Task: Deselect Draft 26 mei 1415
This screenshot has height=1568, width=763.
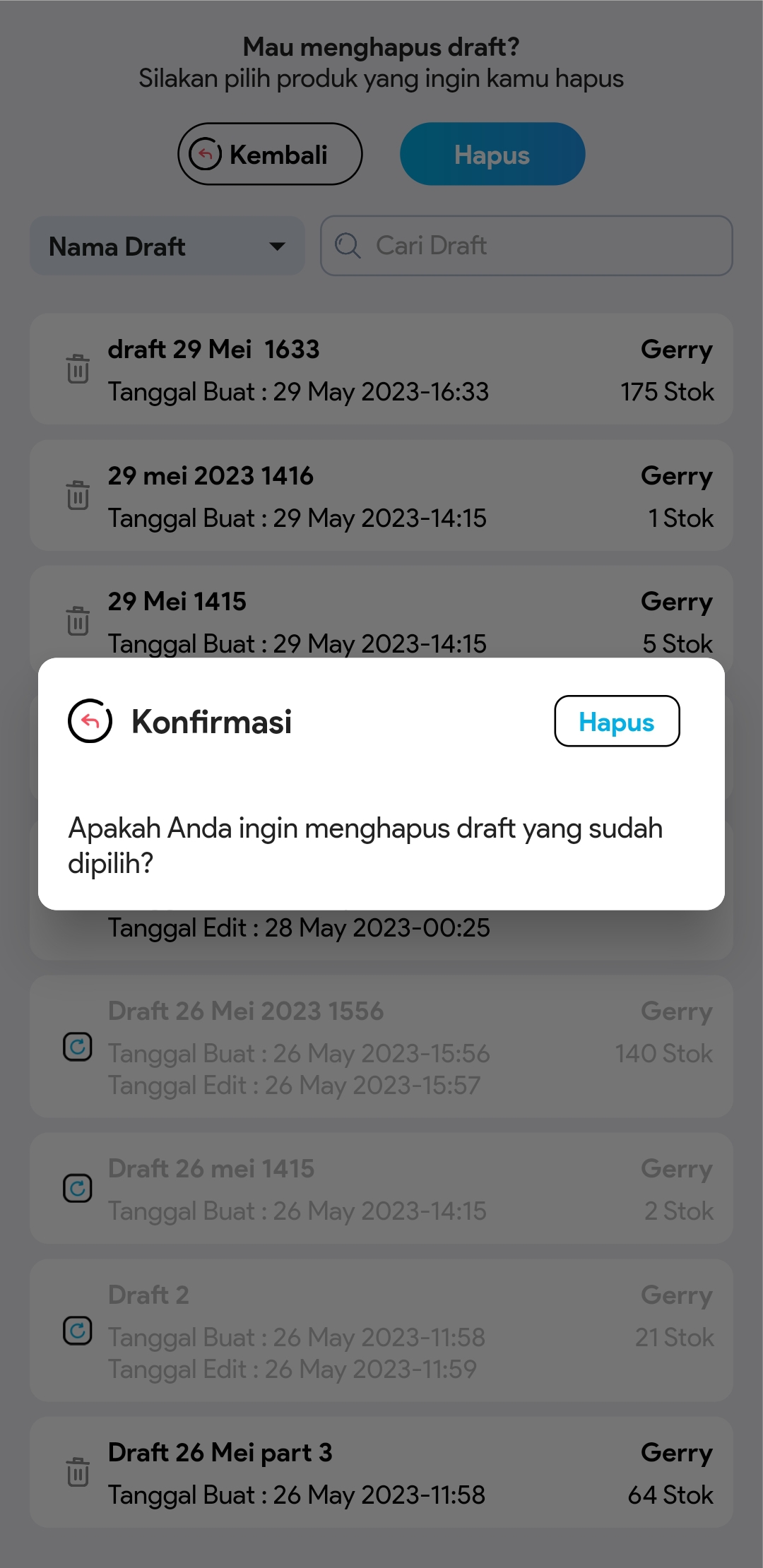Action: [78, 1189]
